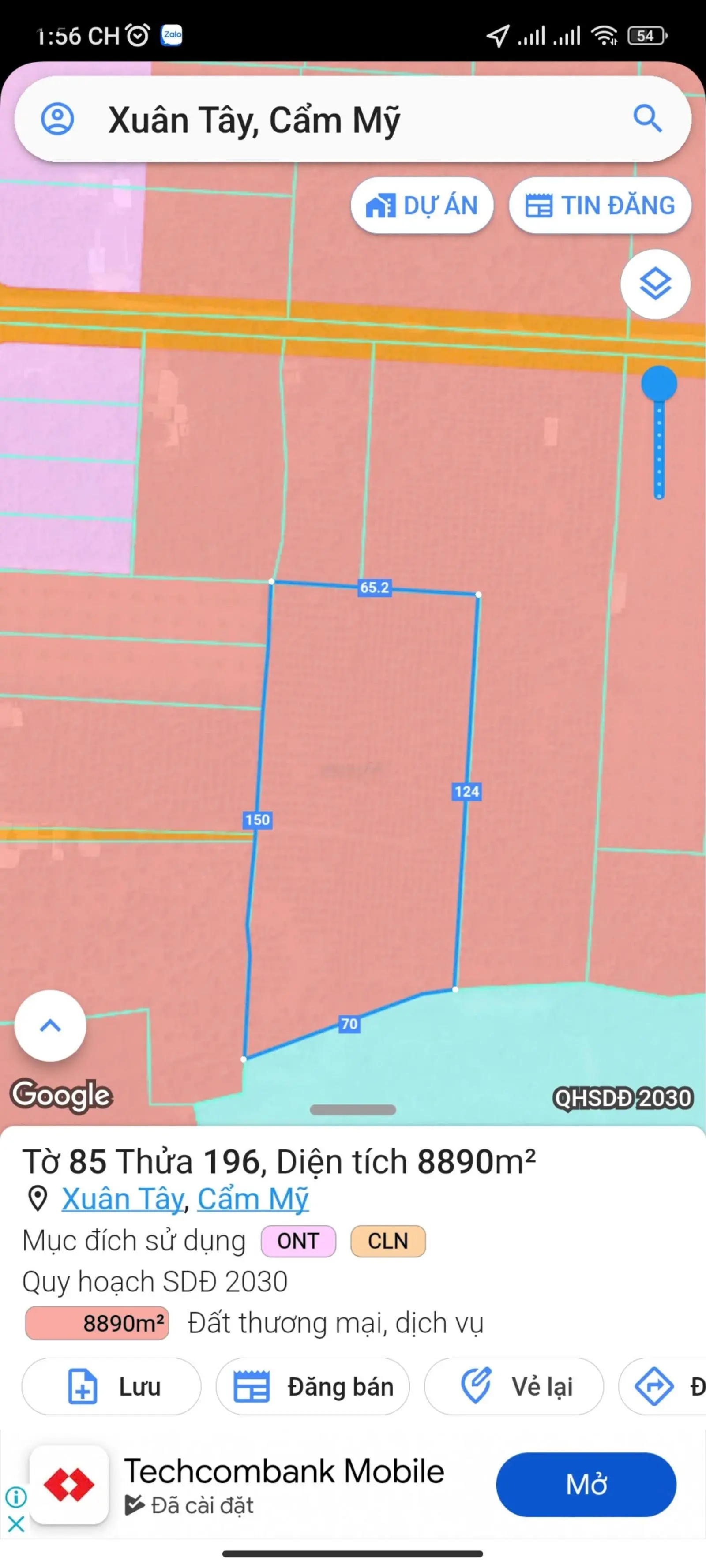
Task: Save this parcel with Lưu
Action: [x=112, y=1387]
